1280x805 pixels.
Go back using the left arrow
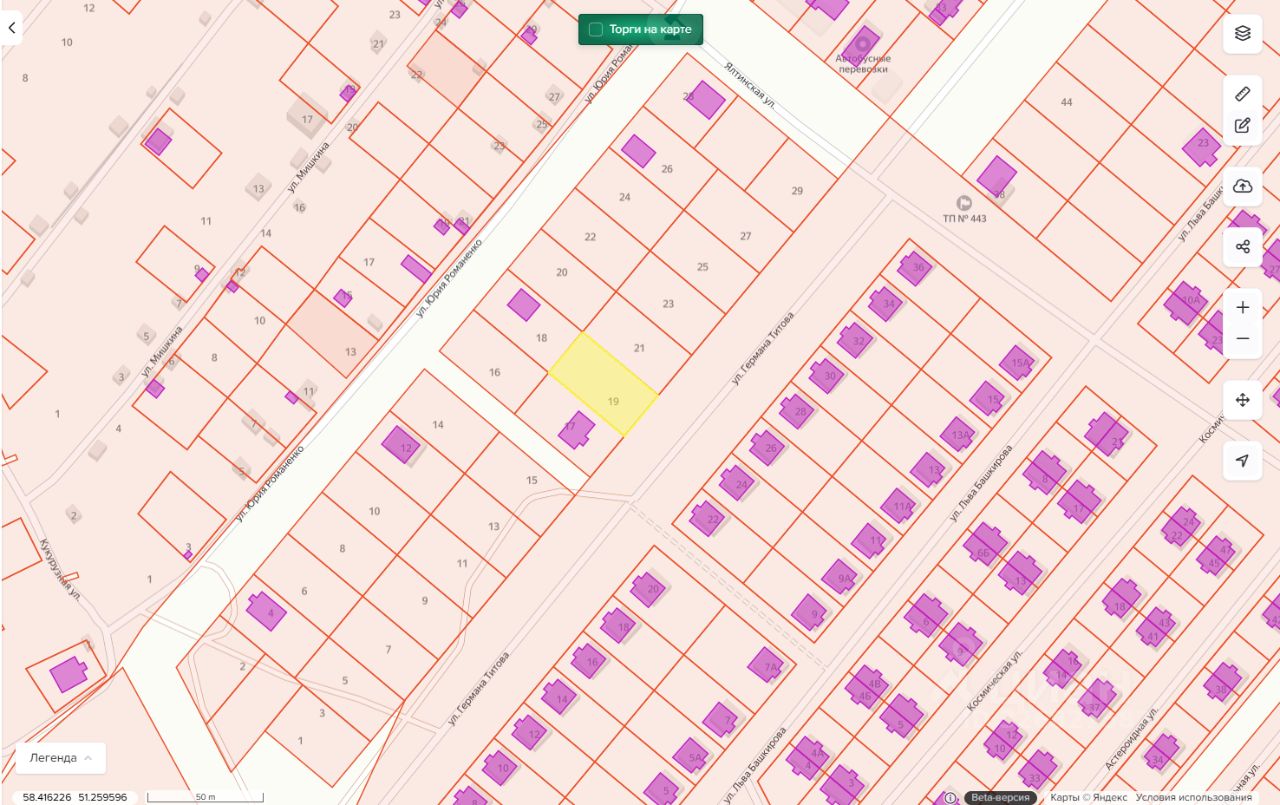click(12, 27)
